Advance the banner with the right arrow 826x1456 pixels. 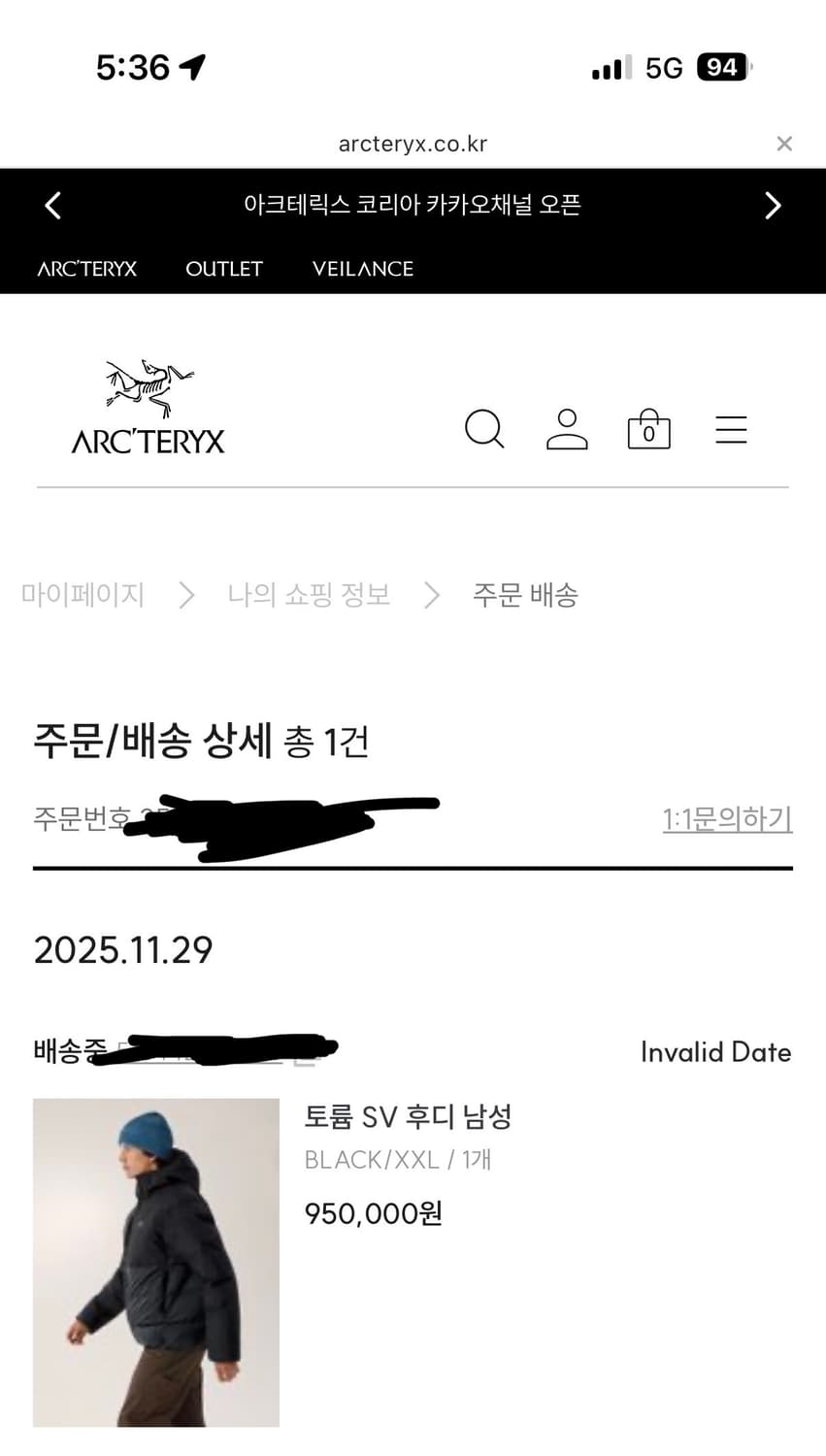tap(774, 205)
